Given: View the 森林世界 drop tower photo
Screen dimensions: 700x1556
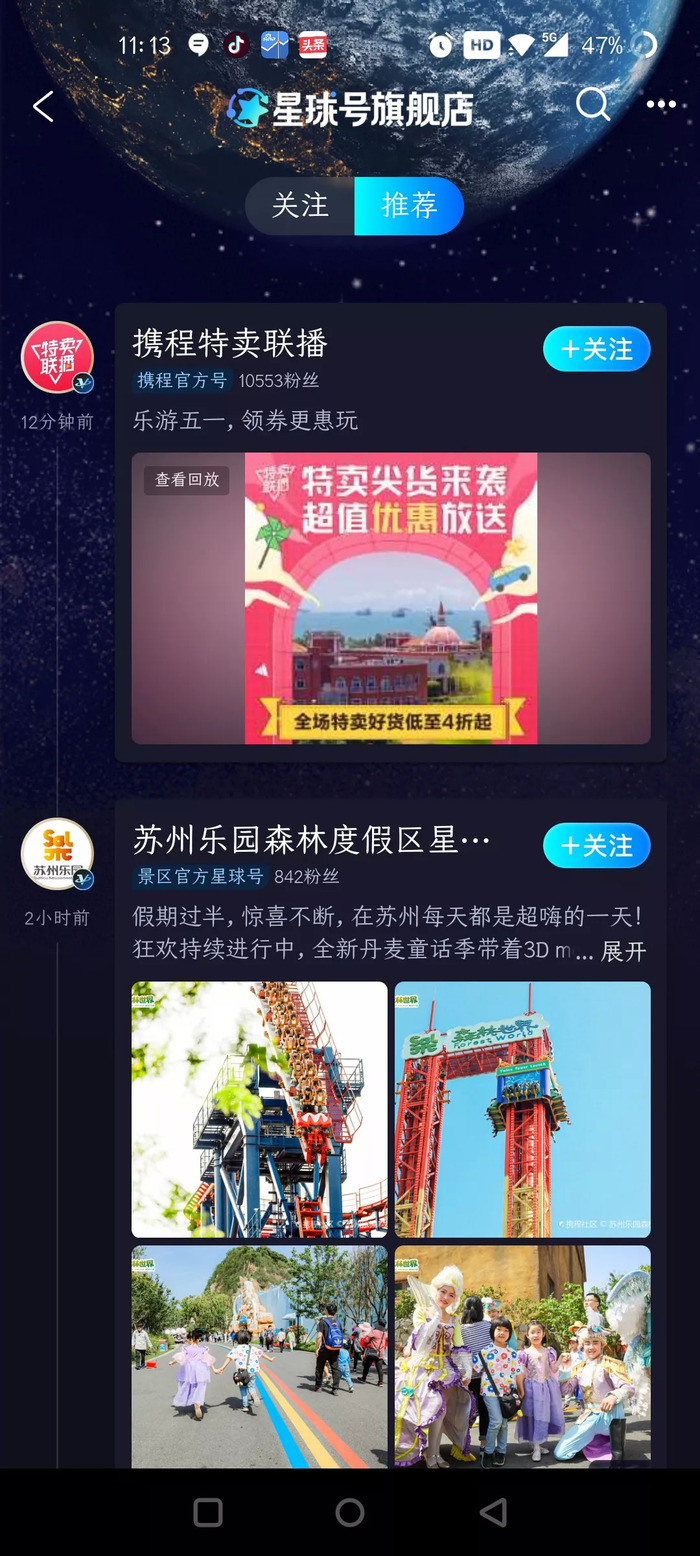Looking at the screenshot, I should click(522, 1109).
